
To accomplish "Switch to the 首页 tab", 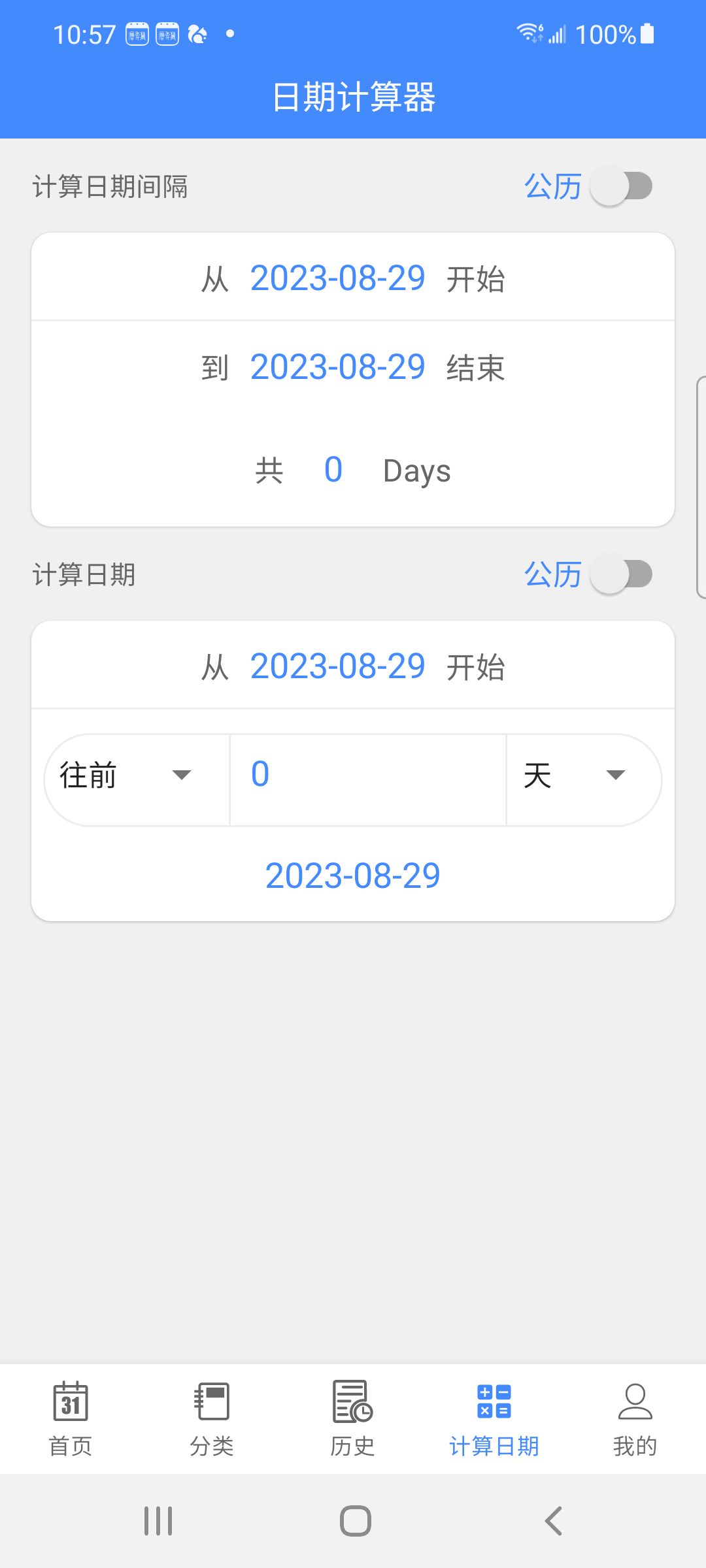I will 71,1419.
